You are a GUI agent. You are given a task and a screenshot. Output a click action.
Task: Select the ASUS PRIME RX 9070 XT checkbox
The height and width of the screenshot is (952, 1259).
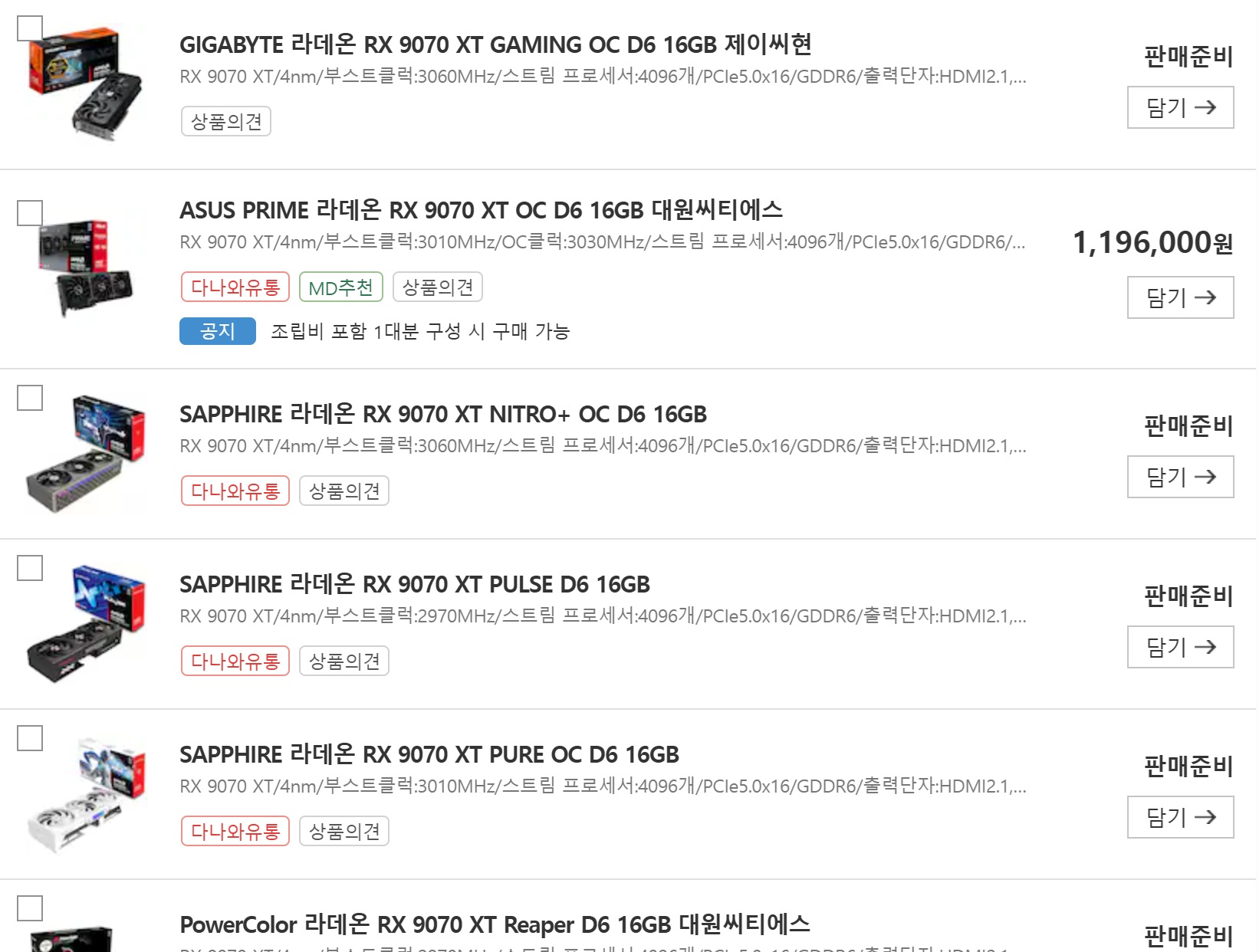(x=30, y=213)
